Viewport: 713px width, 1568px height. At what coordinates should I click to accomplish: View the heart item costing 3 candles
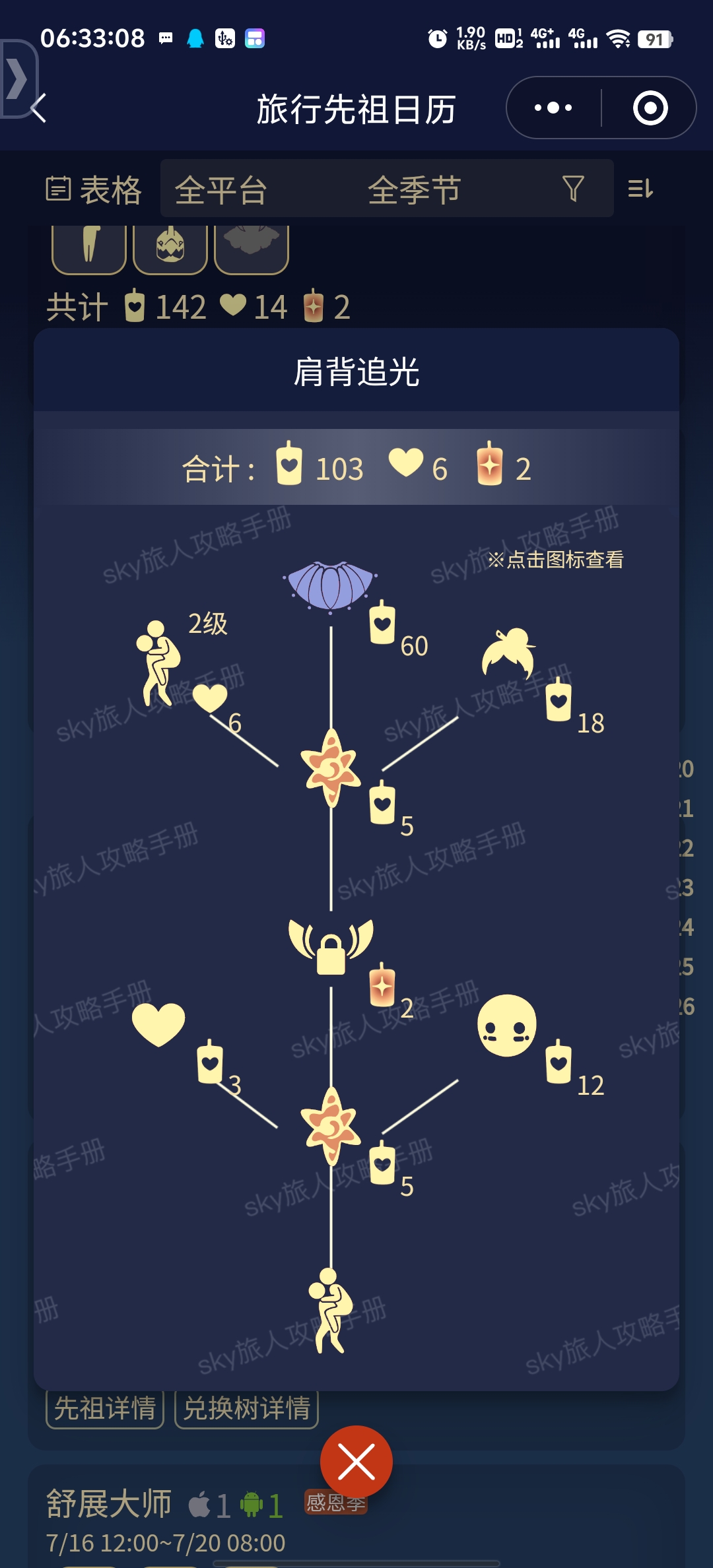(x=158, y=1024)
